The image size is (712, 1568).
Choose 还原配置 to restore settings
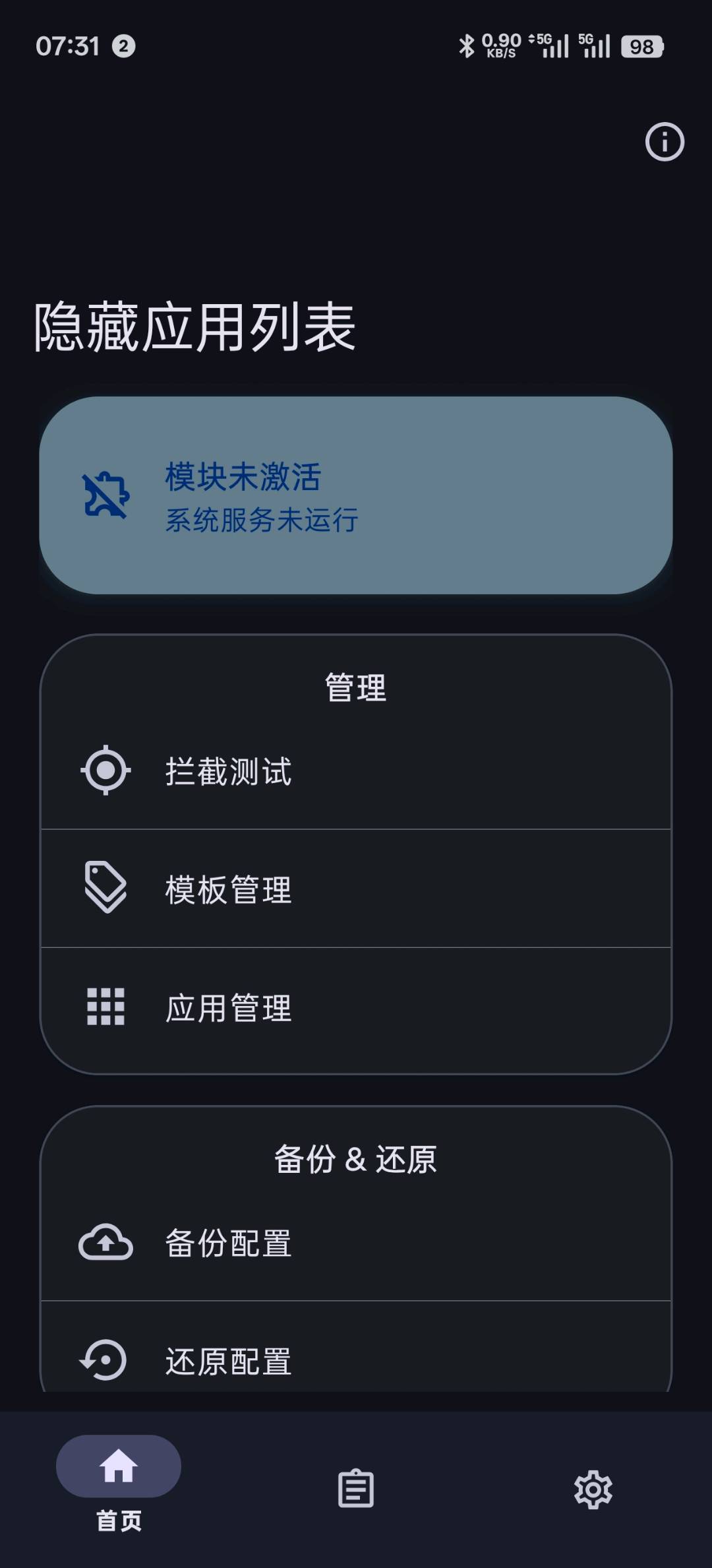click(x=227, y=1362)
